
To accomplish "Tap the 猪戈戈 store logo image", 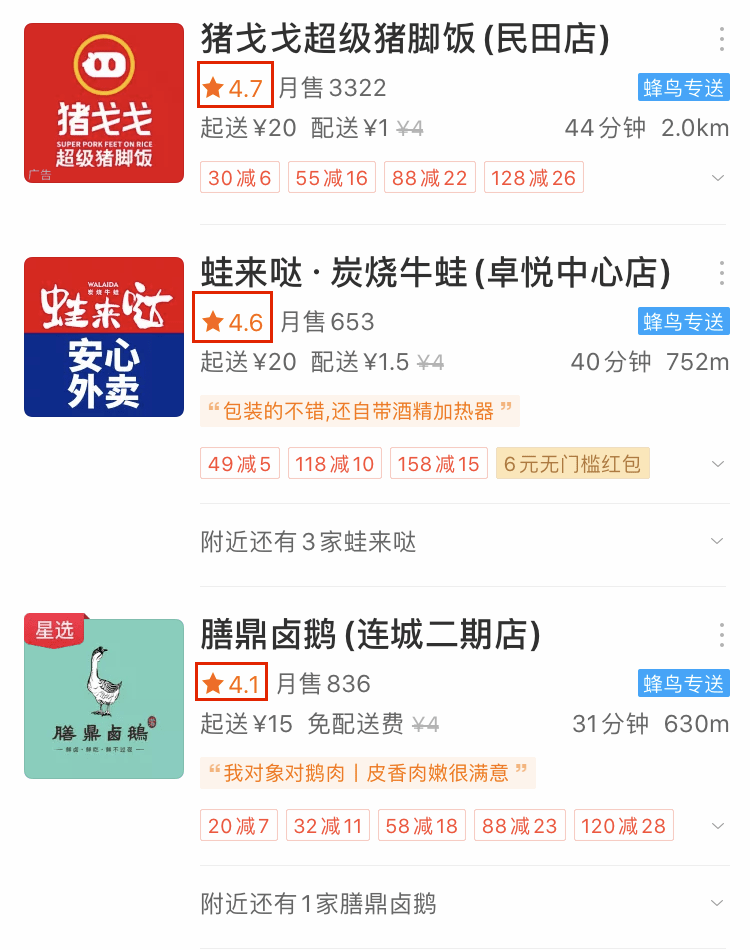I will tap(104, 103).
